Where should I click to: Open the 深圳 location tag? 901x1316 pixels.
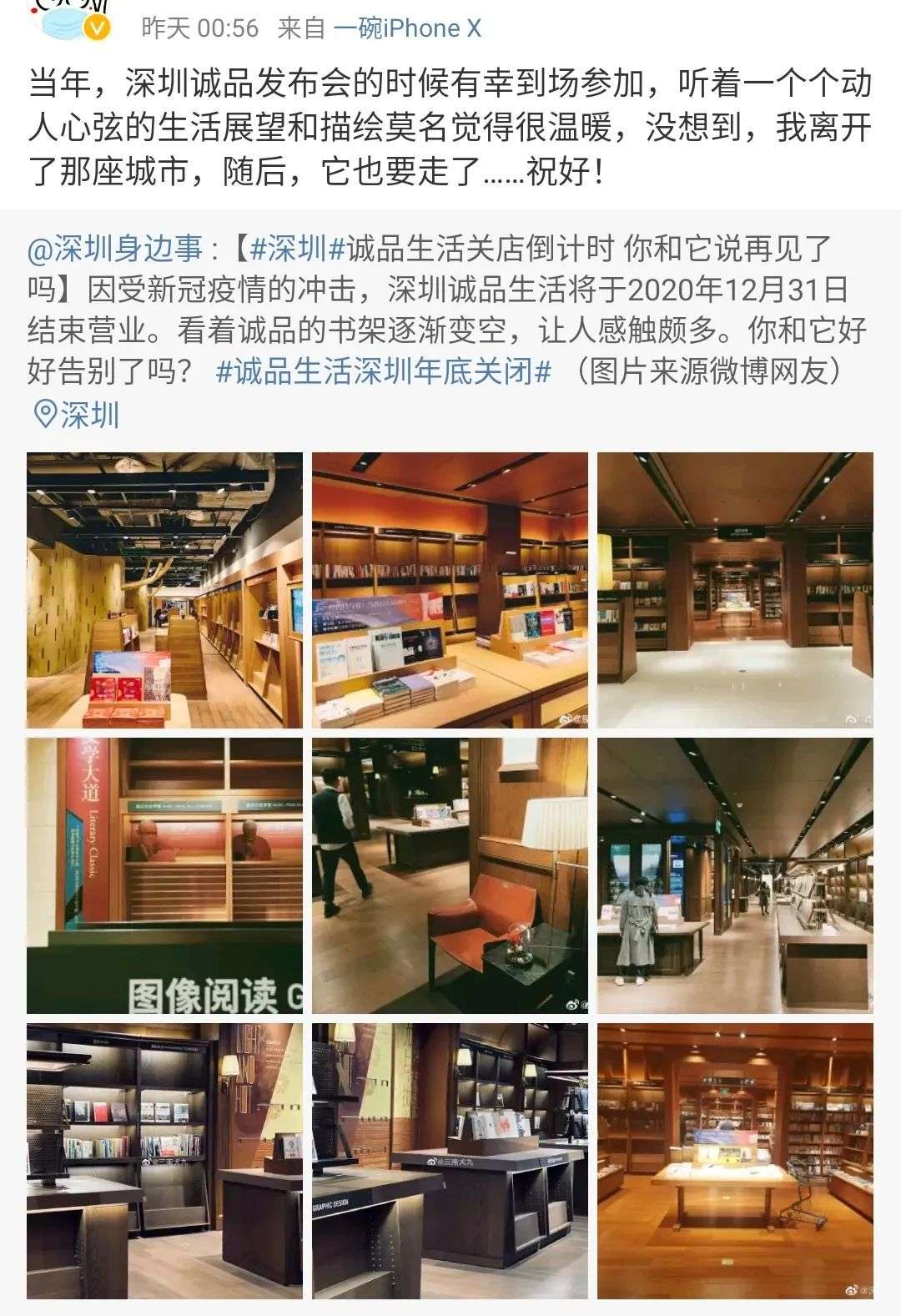point(77,414)
